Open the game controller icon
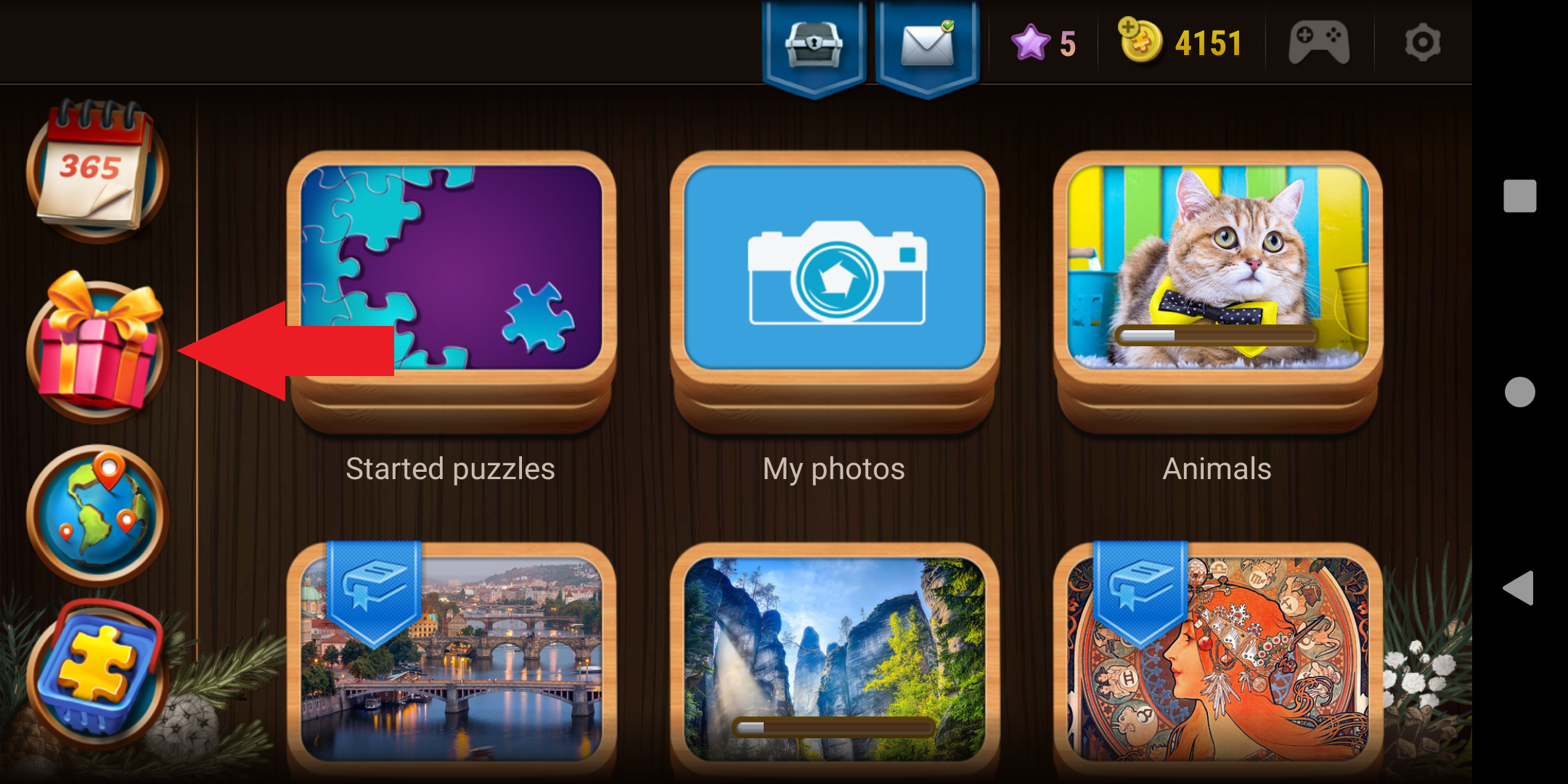1568x784 pixels. point(1319,42)
